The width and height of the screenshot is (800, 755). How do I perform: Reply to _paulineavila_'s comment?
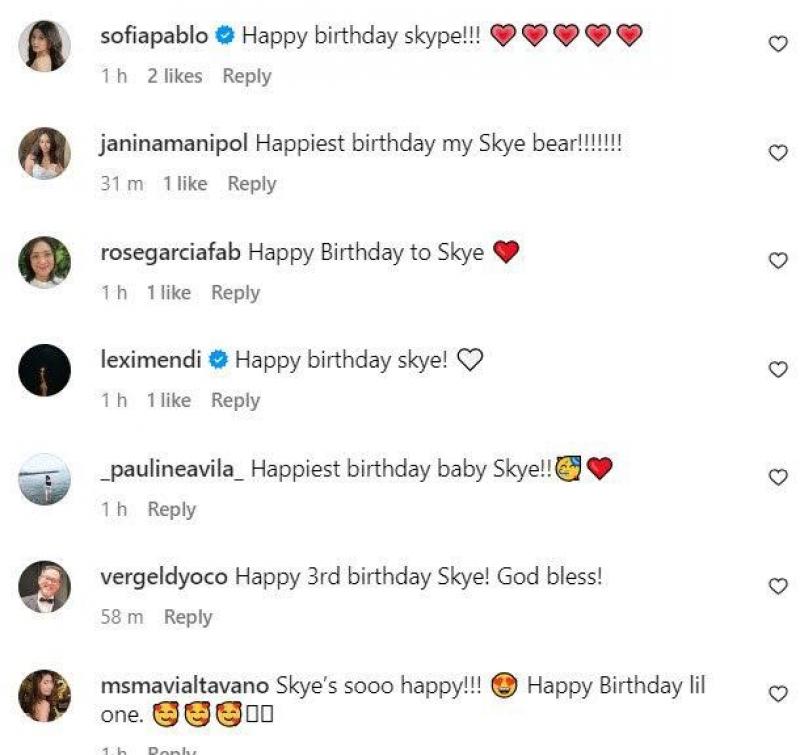[171, 509]
